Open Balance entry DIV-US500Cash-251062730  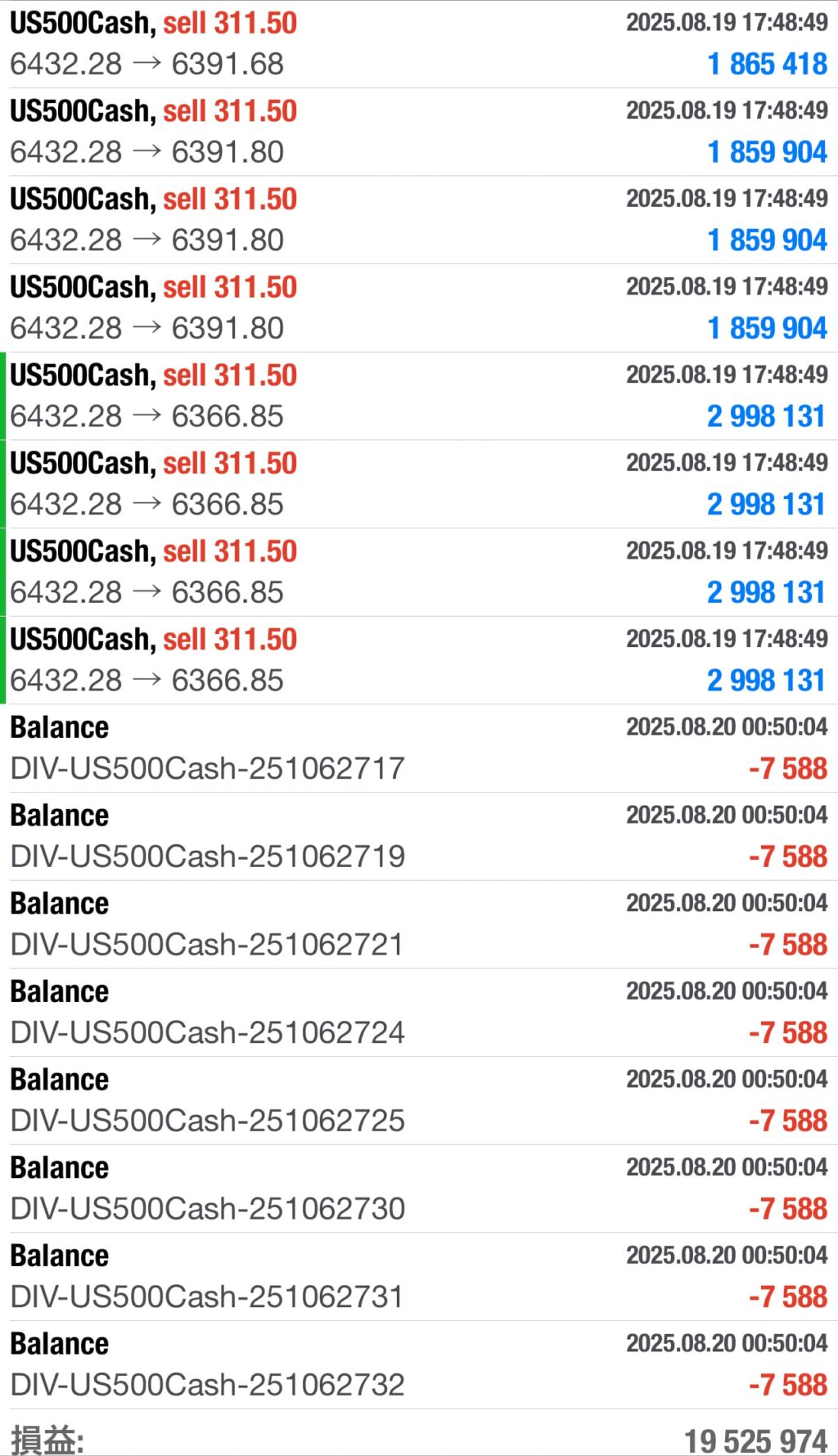coord(419,1189)
